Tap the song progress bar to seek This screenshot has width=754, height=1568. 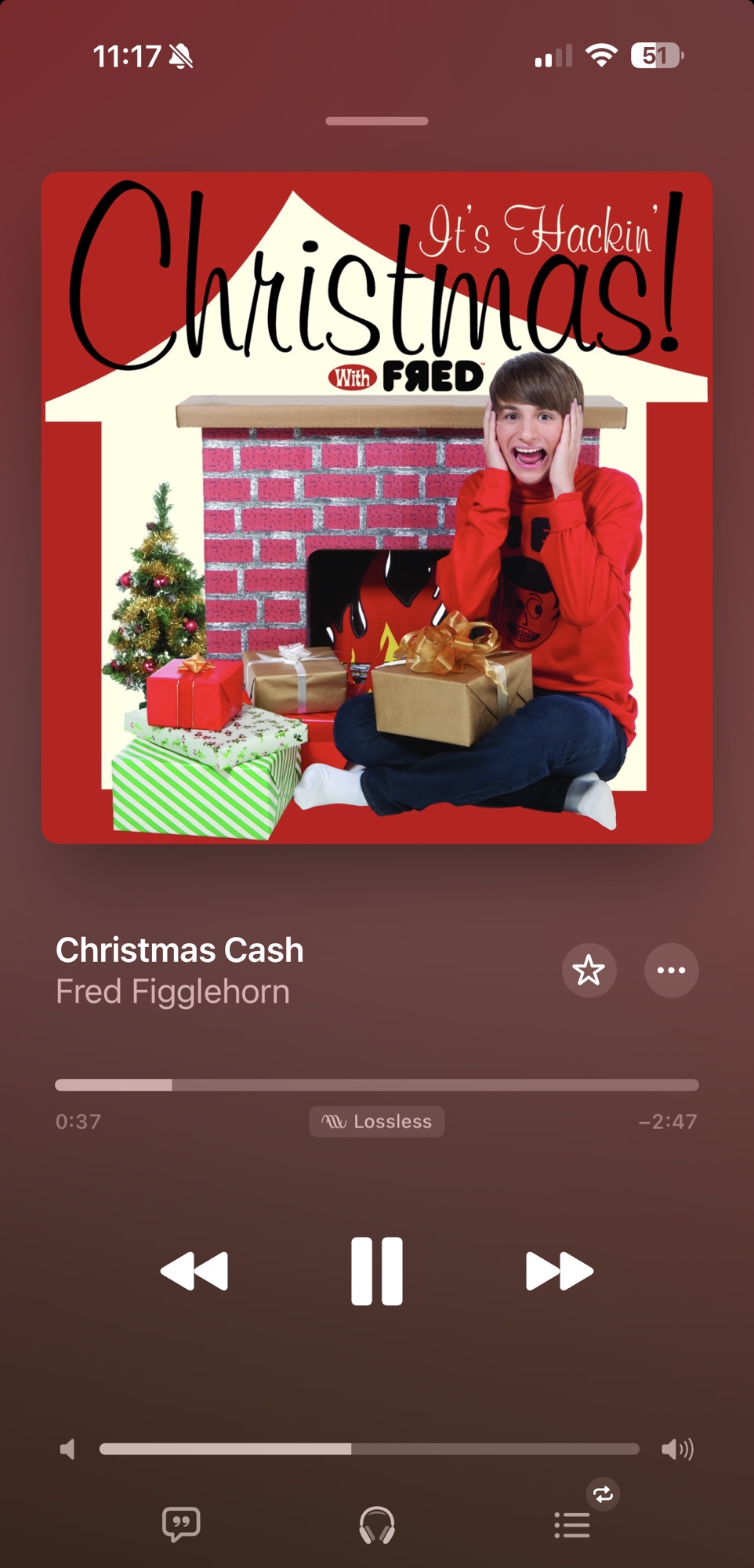click(376, 1085)
